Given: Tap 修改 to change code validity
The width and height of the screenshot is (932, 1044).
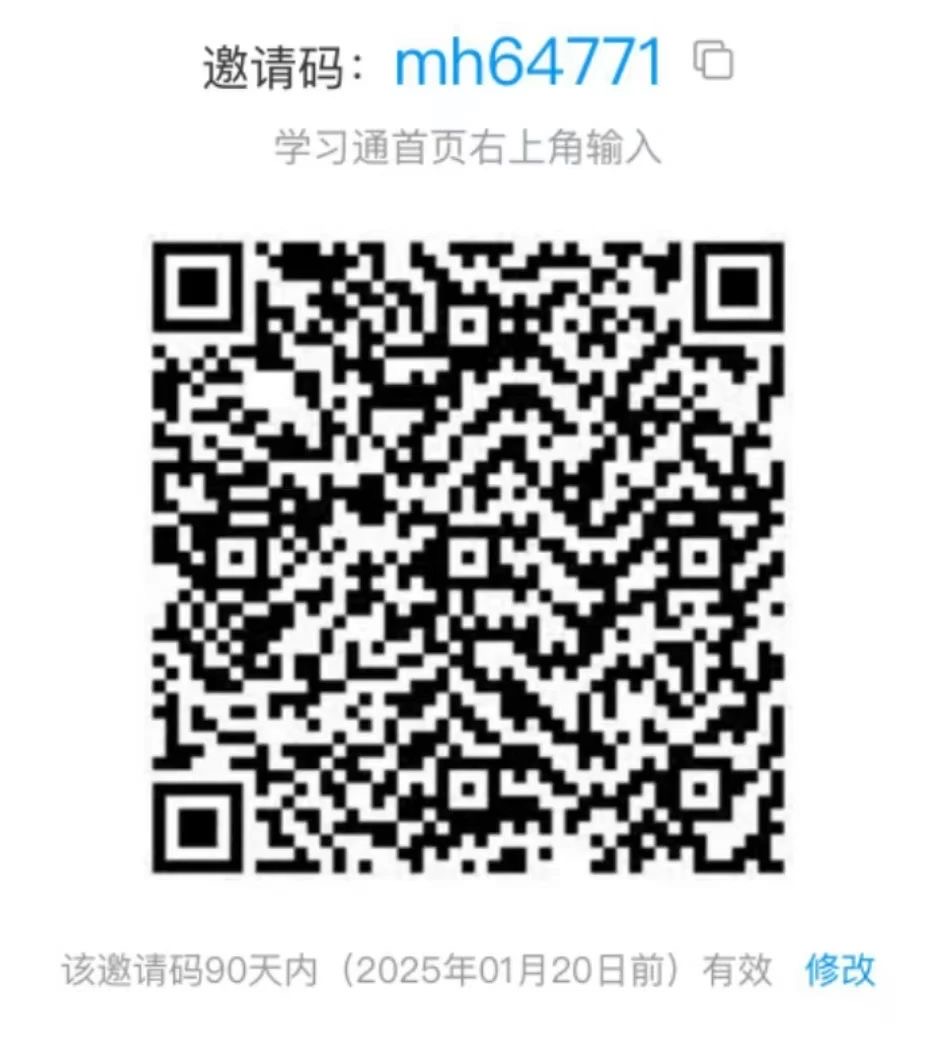Looking at the screenshot, I should pos(840,969).
